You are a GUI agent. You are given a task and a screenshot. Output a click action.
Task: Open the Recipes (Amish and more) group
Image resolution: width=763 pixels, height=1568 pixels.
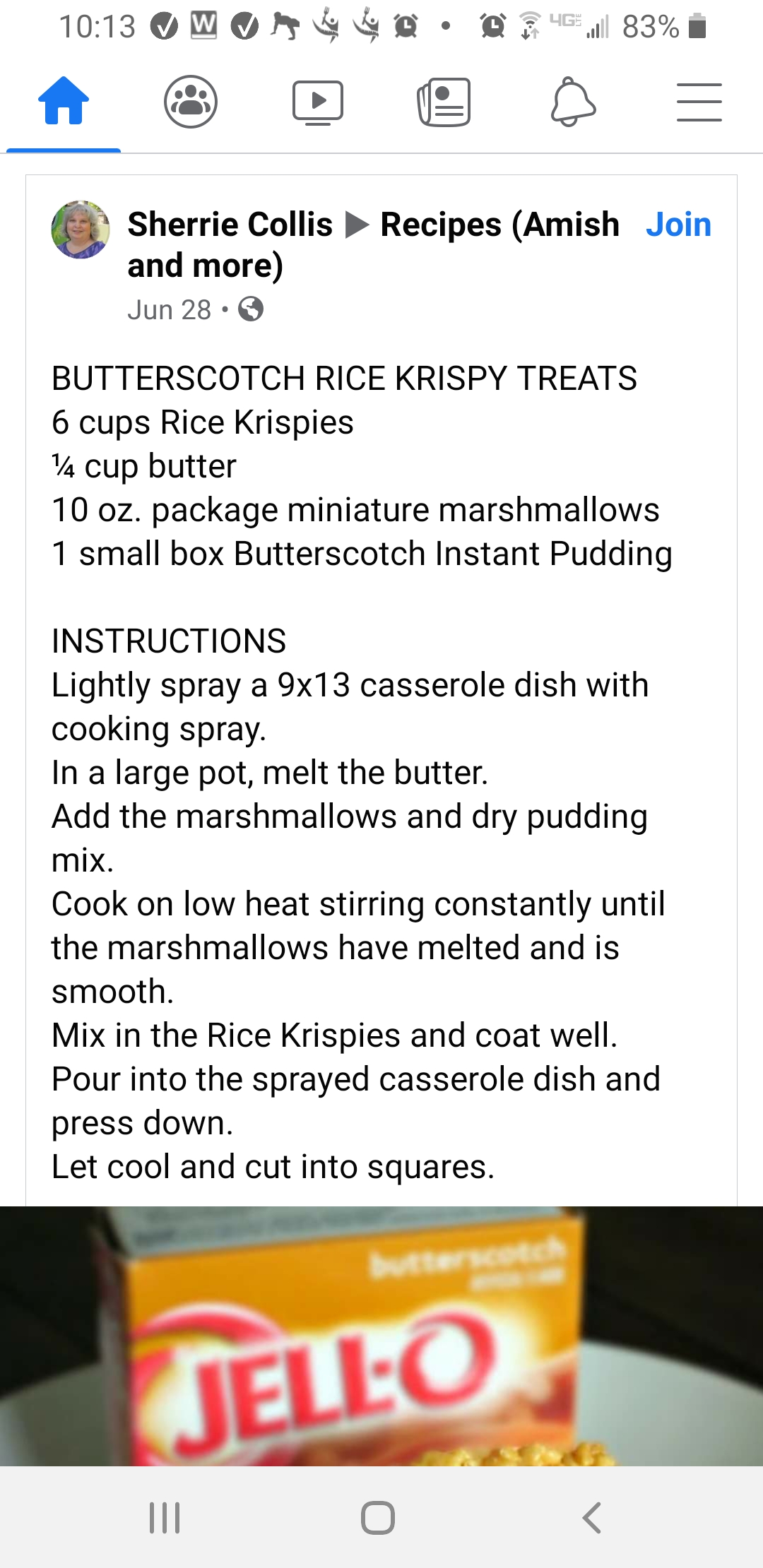[373, 244]
